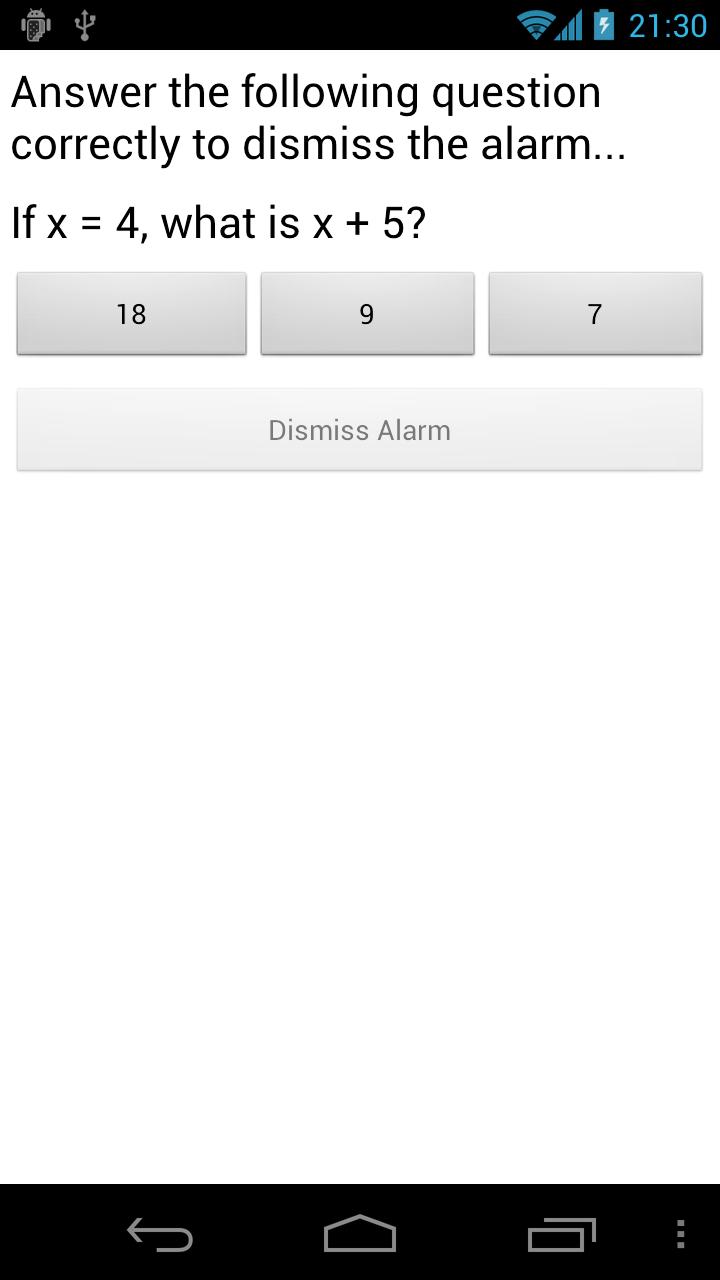Select answer 18 for the math question

[x=131, y=313]
